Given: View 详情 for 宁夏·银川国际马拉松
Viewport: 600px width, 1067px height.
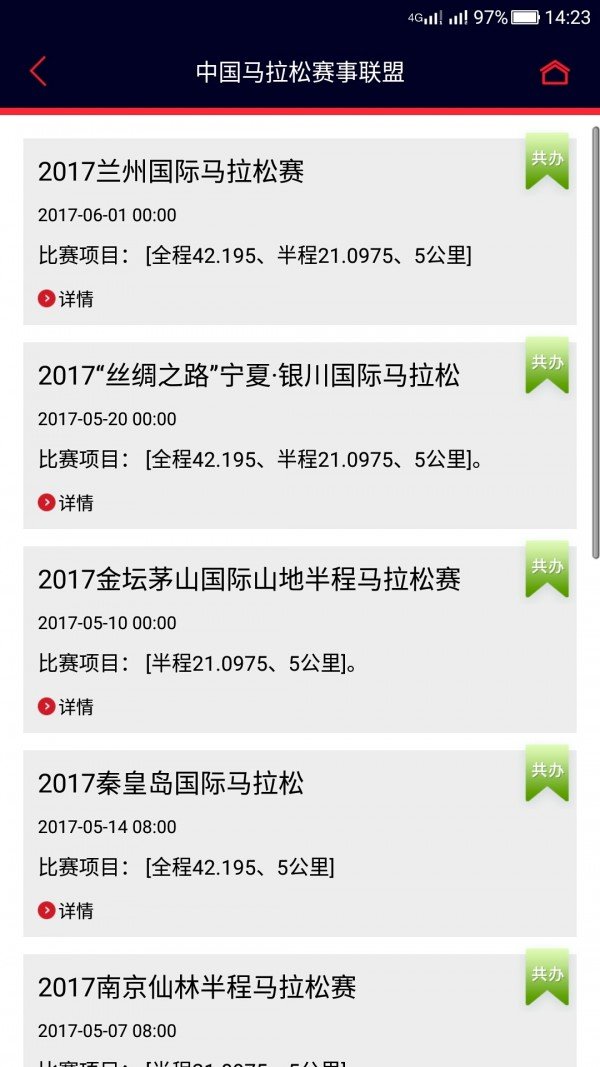Looking at the screenshot, I should [x=66, y=502].
